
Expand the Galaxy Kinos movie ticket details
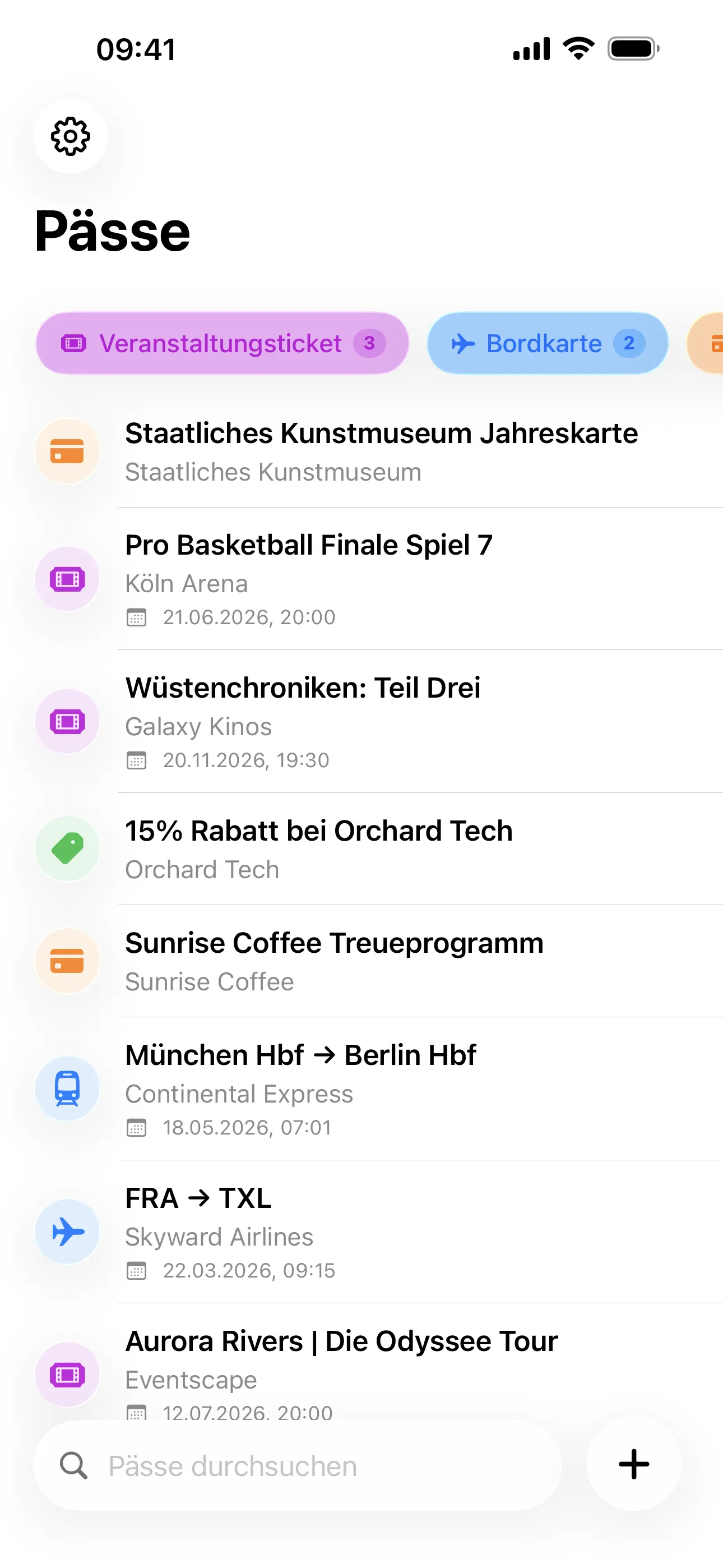point(303,721)
